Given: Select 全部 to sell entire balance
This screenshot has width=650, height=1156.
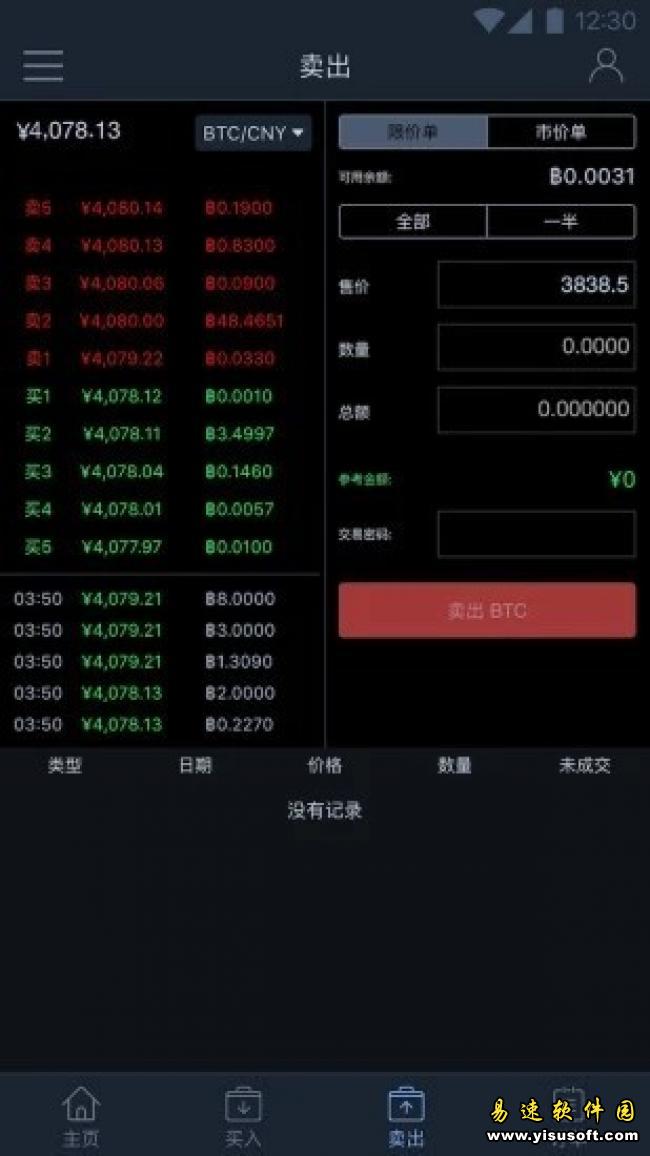Looking at the screenshot, I should click(413, 221).
